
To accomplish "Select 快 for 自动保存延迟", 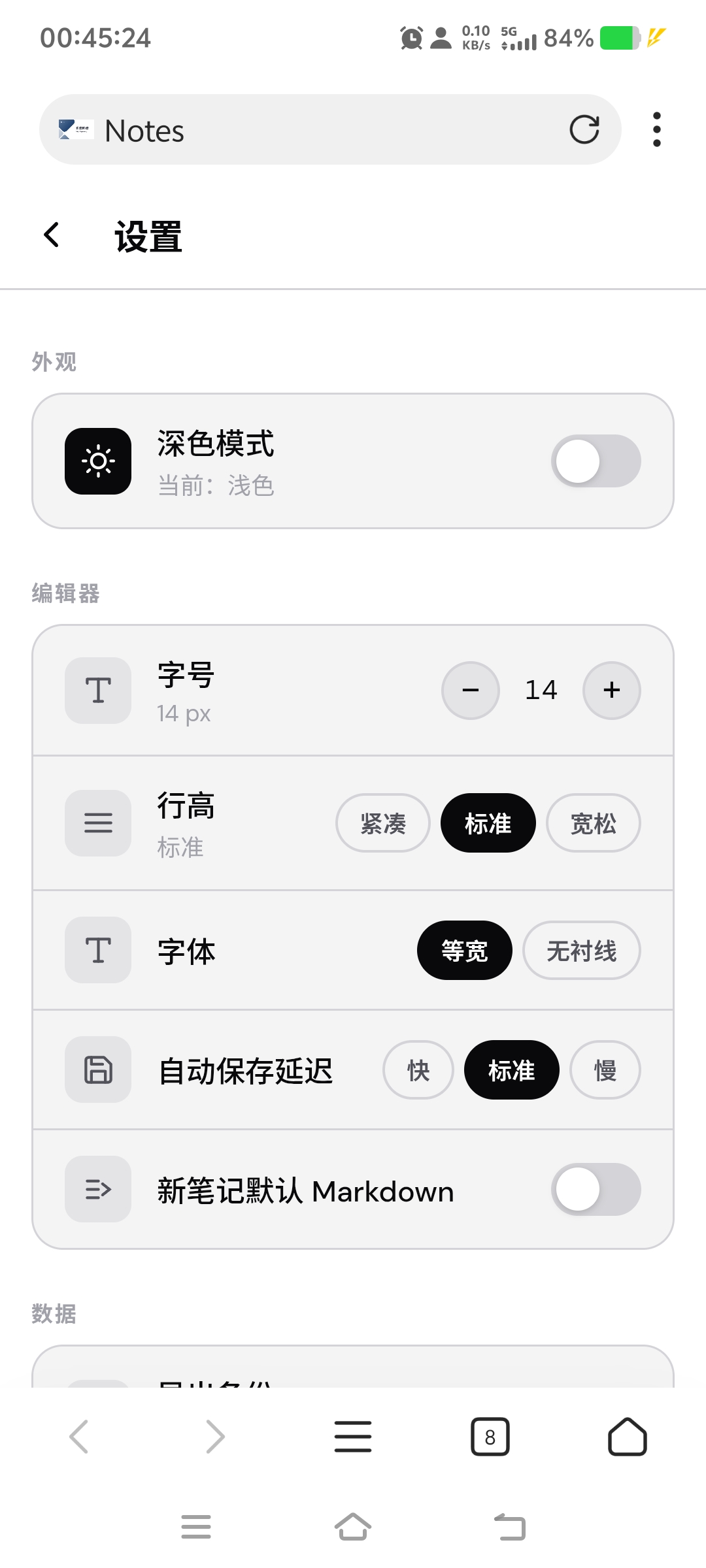I will tap(418, 1070).
